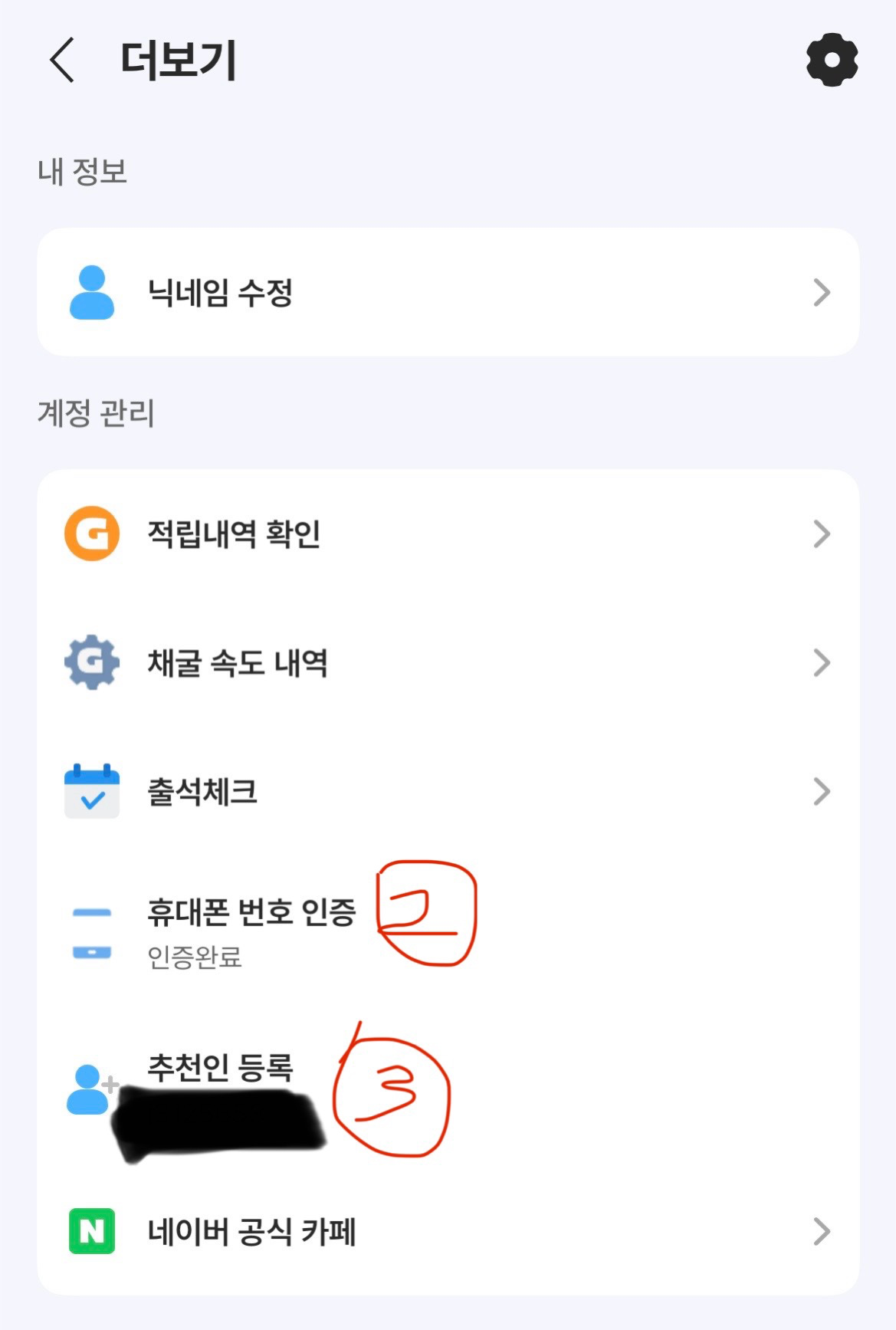
Task: Expand the 닉네임 수정 row chevron
Action: (x=822, y=291)
